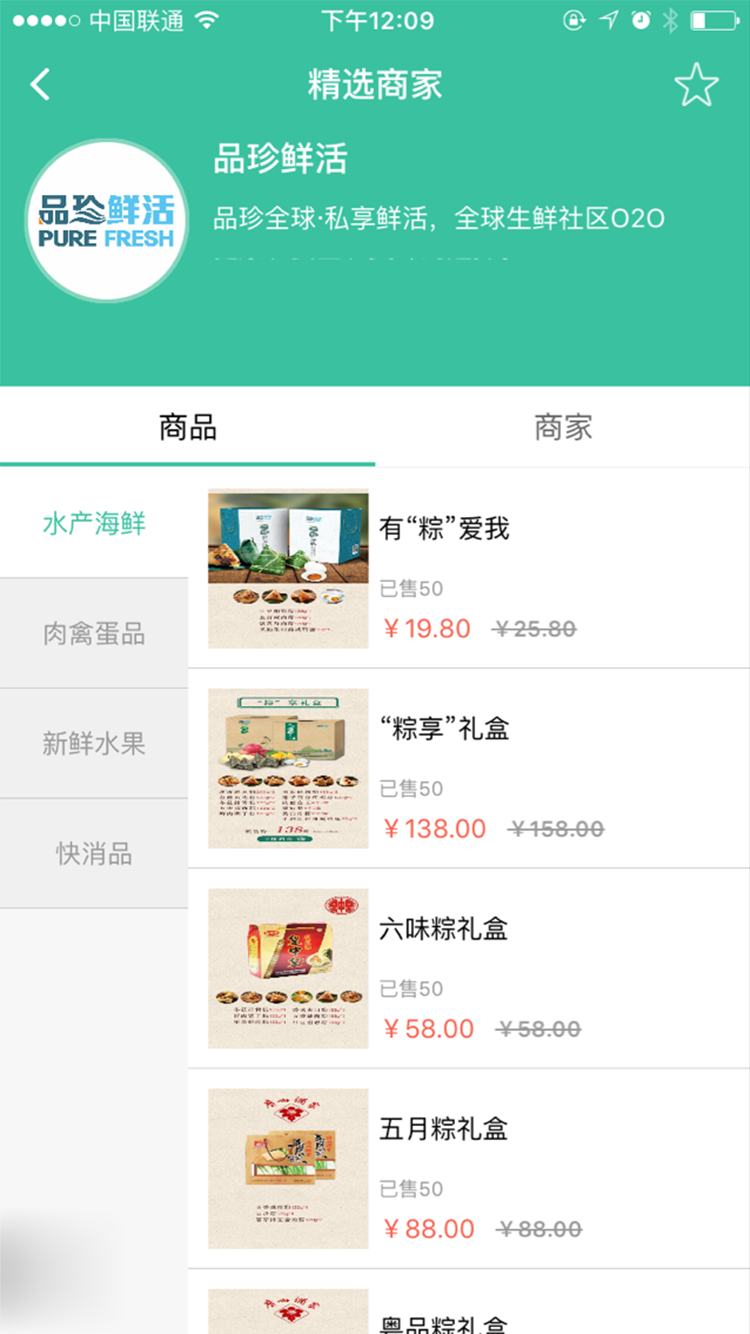View the “粽享”礼盒 product
The height and width of the screenshot is (1334, 750).
click(x=468, y=768)
